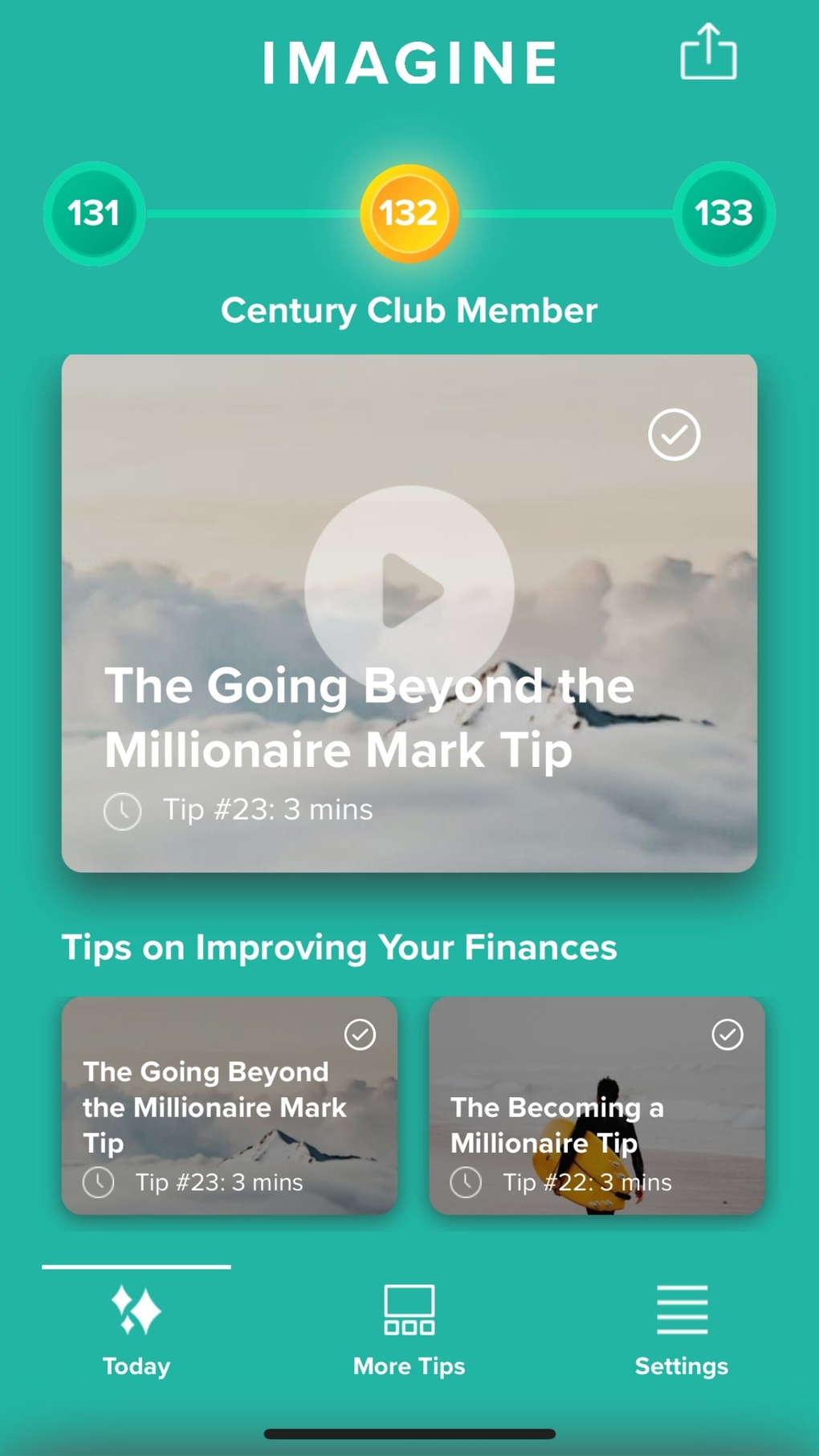
Task: Tap the Century Club Member label
Action: tap(409, 310)
